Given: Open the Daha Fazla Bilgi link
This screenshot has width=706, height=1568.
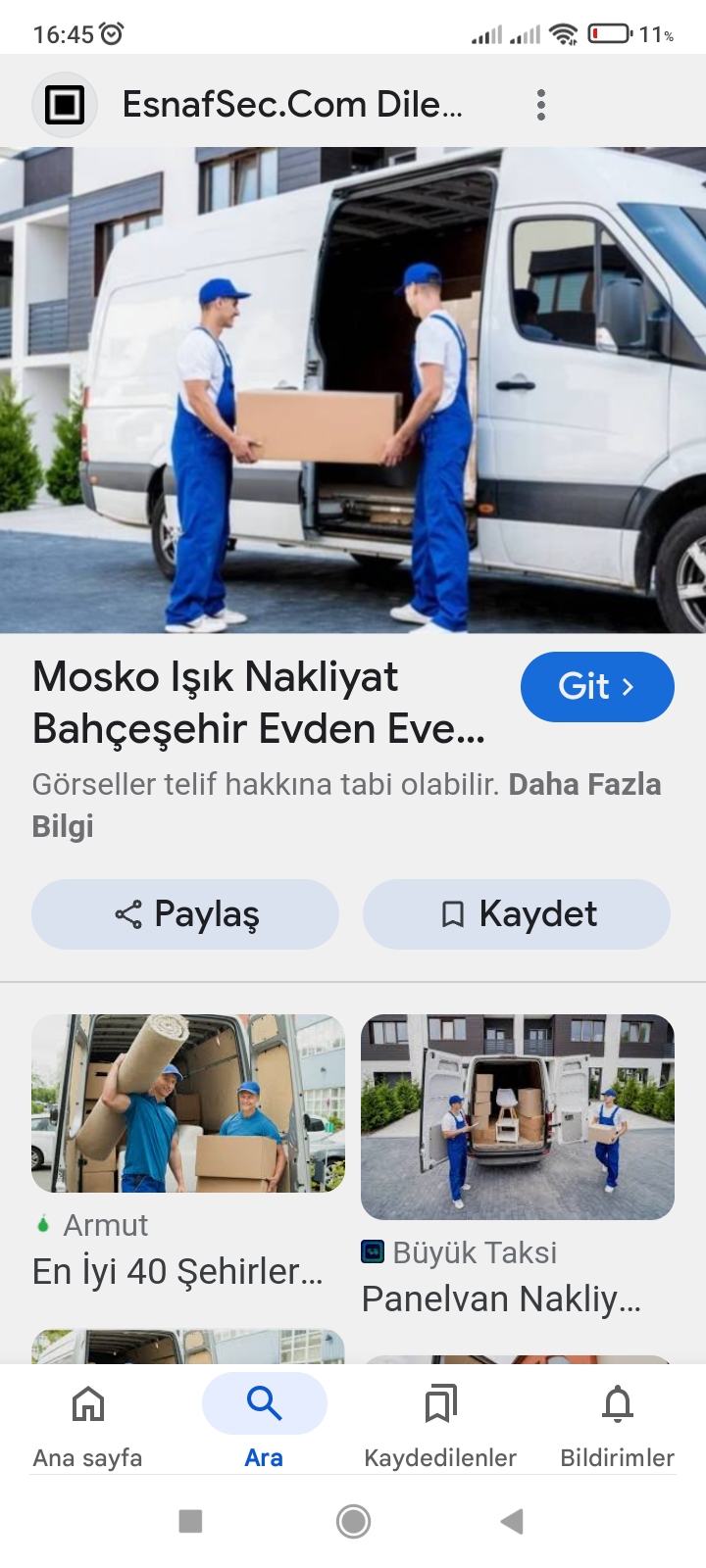Looking at the screenshot, I should 583,785.
